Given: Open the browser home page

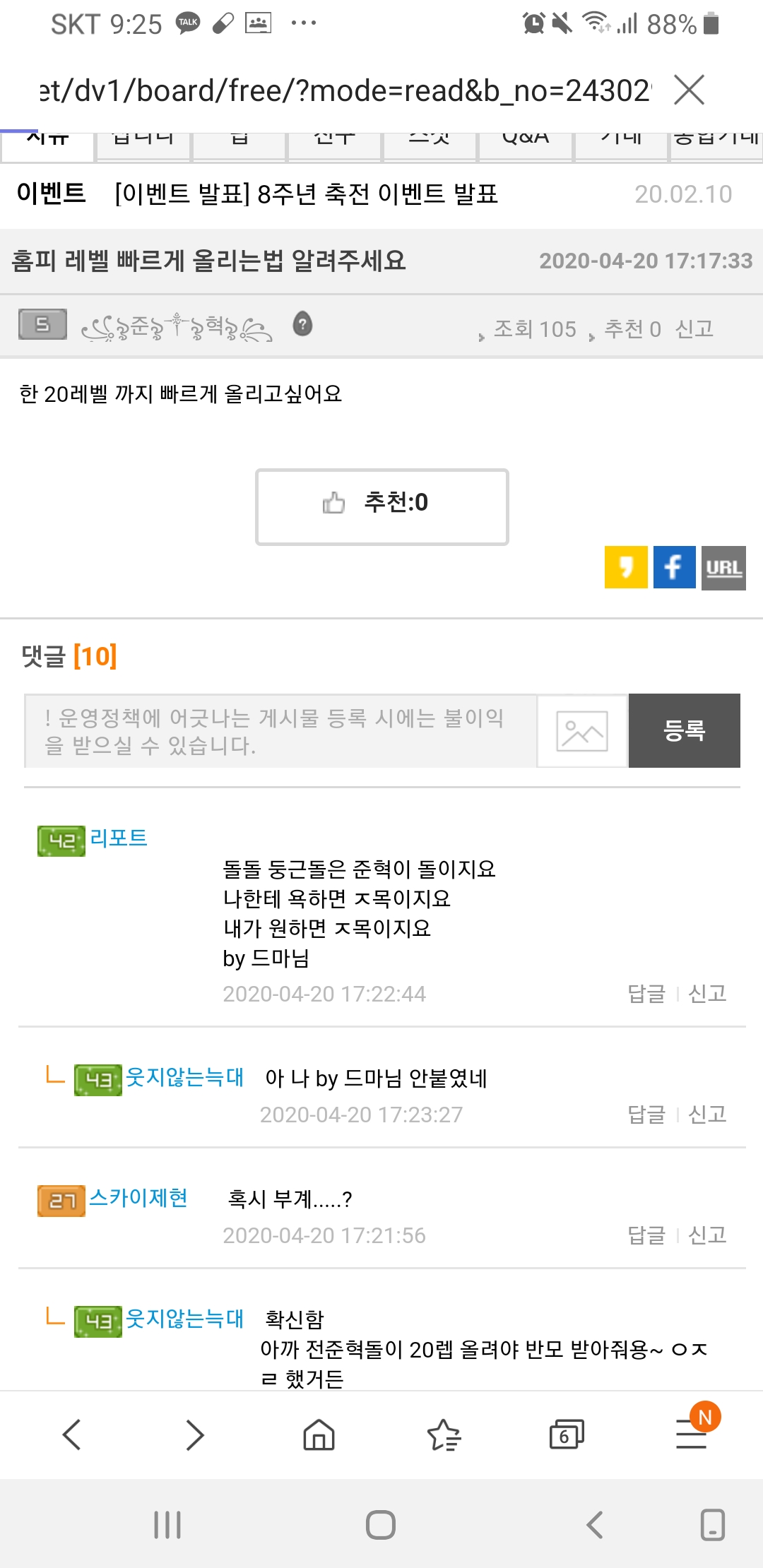Looking at the screenshot, I should 319,1435.
